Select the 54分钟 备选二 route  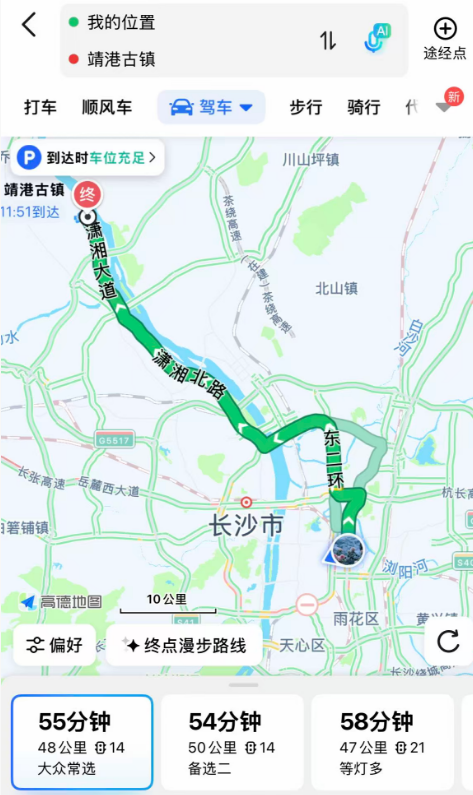[x=232, y=742]
